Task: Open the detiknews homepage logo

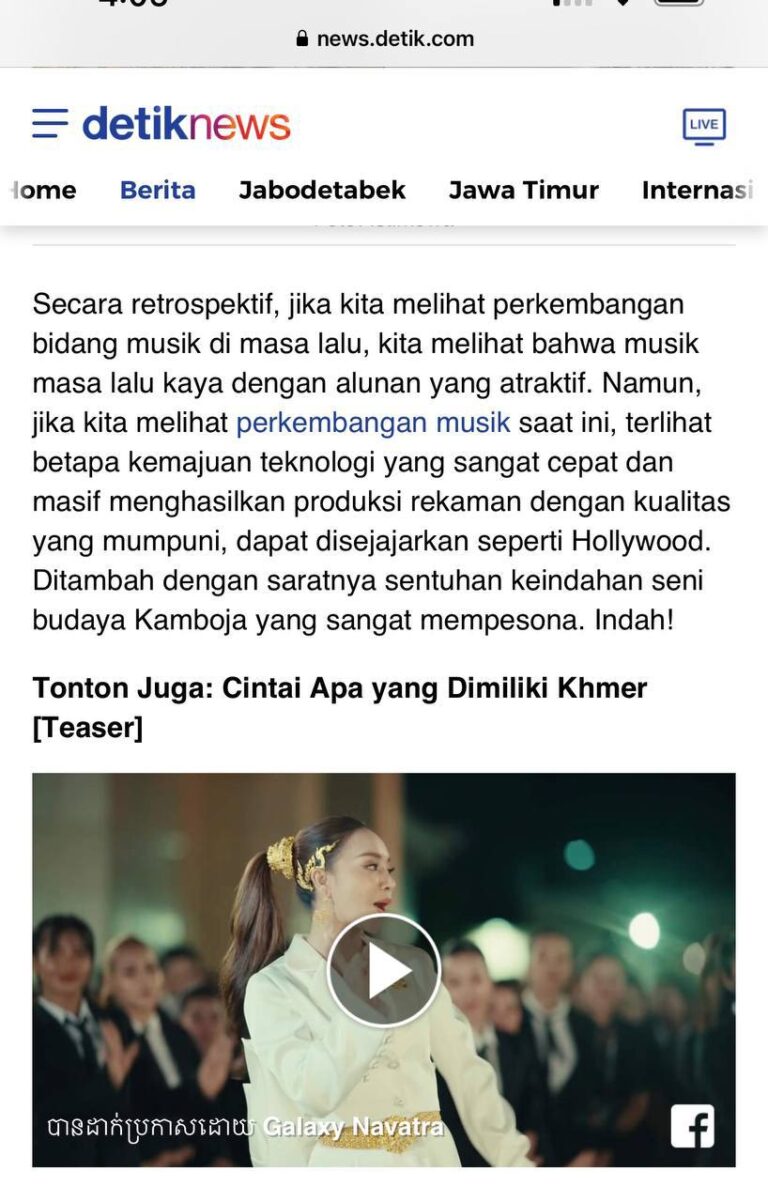Action: click(186, 124)
